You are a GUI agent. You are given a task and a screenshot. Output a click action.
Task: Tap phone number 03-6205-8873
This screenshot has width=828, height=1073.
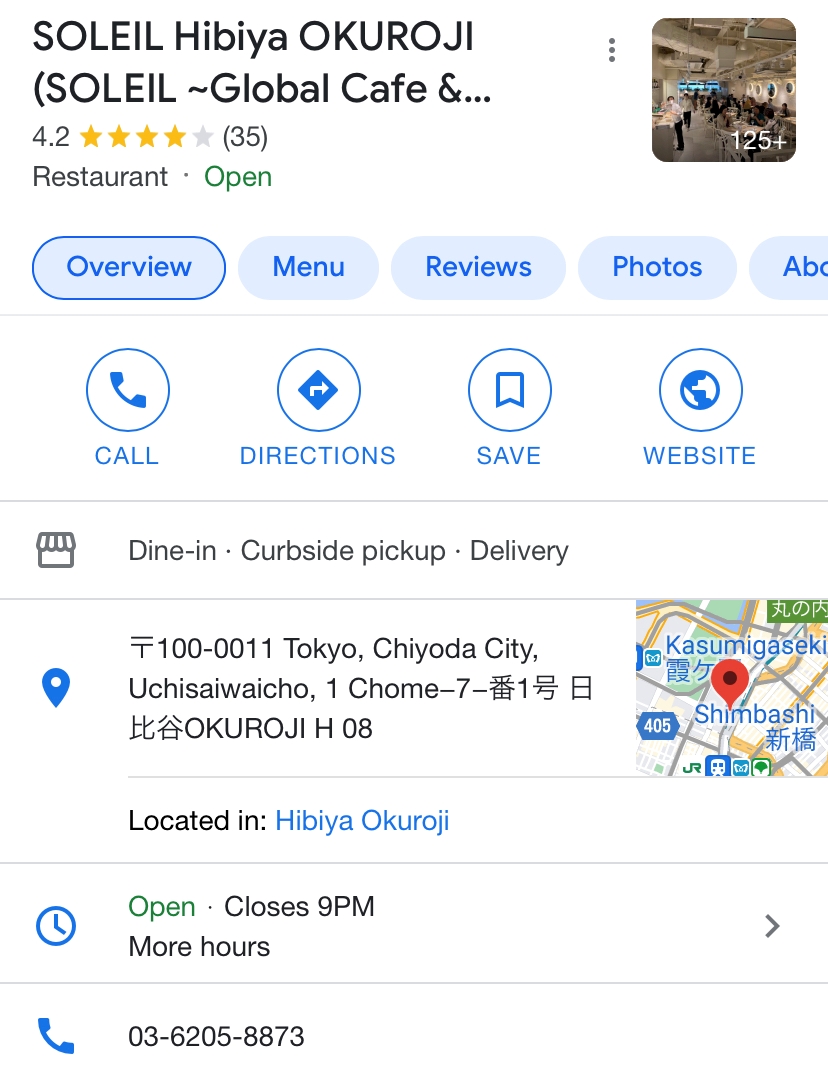[217, 1036]
